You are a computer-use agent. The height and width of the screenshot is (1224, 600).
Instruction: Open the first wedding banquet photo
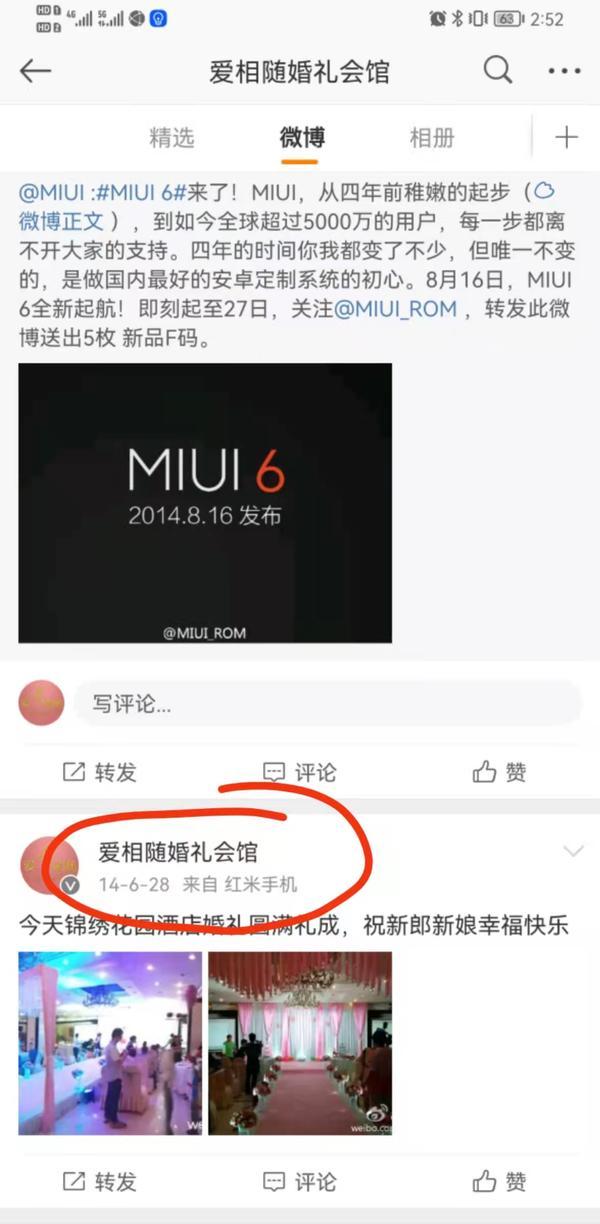(x=110, y=1043)
